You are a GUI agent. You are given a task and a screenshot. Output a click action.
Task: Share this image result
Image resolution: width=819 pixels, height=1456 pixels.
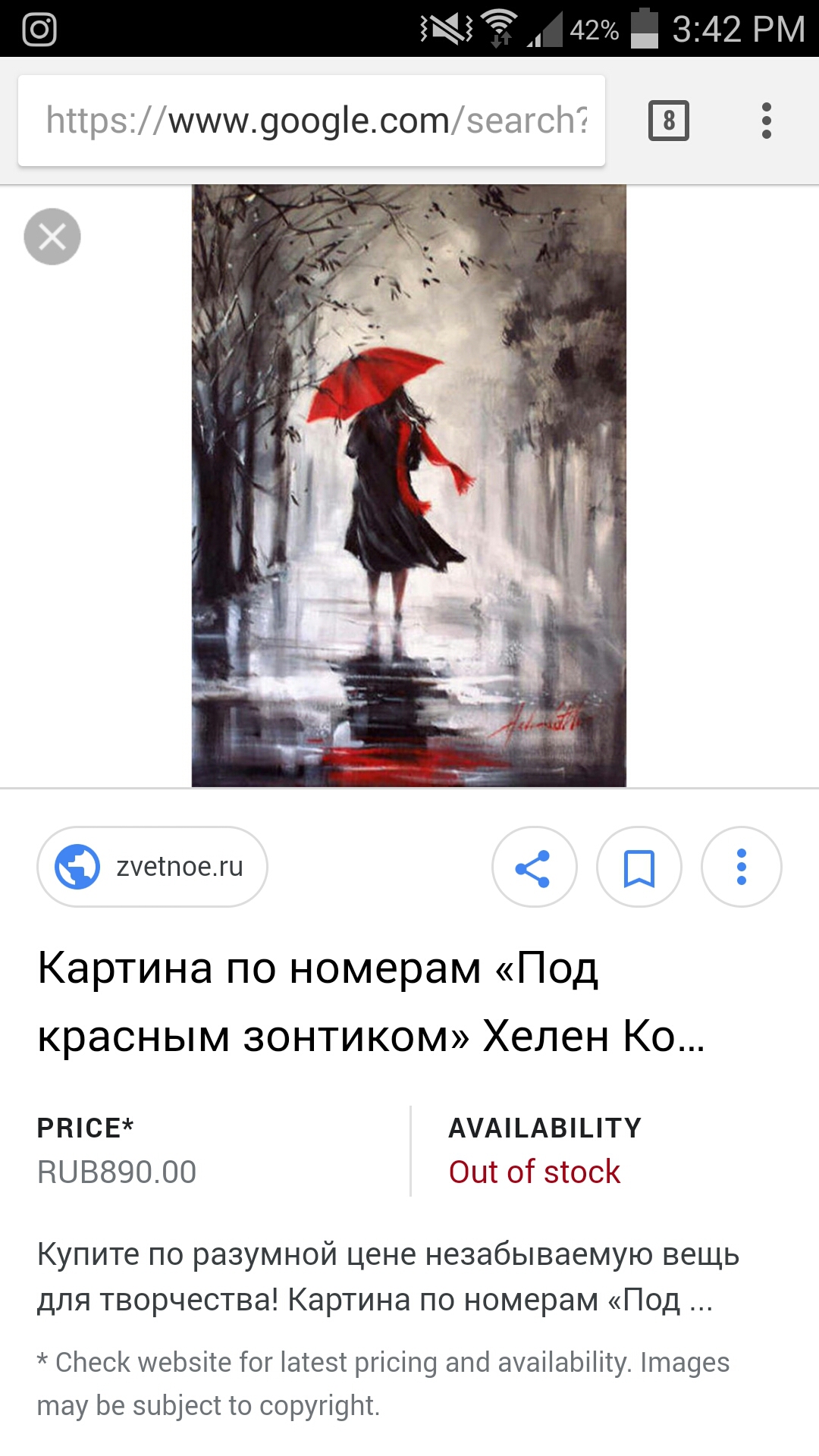tap(534, 867)
